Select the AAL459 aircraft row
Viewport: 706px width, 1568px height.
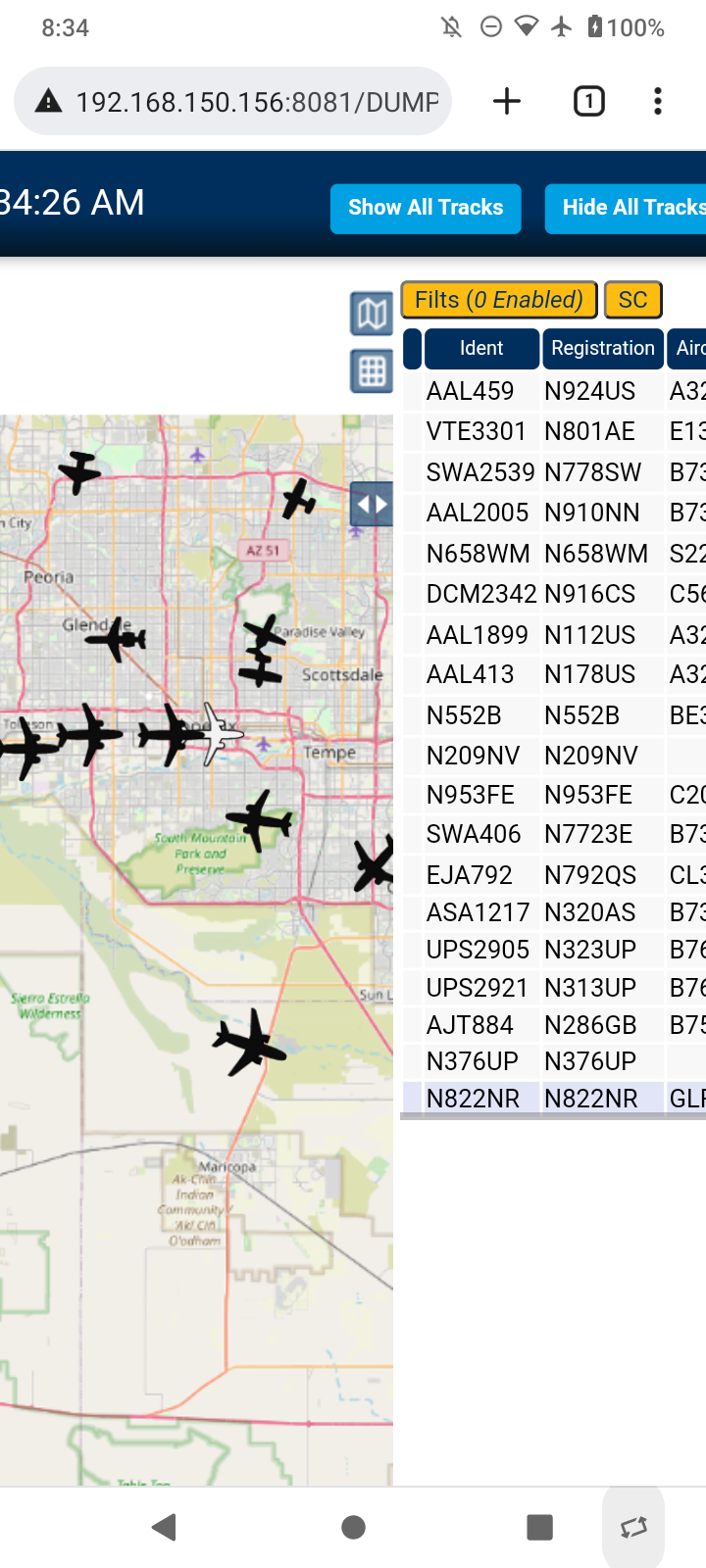point(554,391)
